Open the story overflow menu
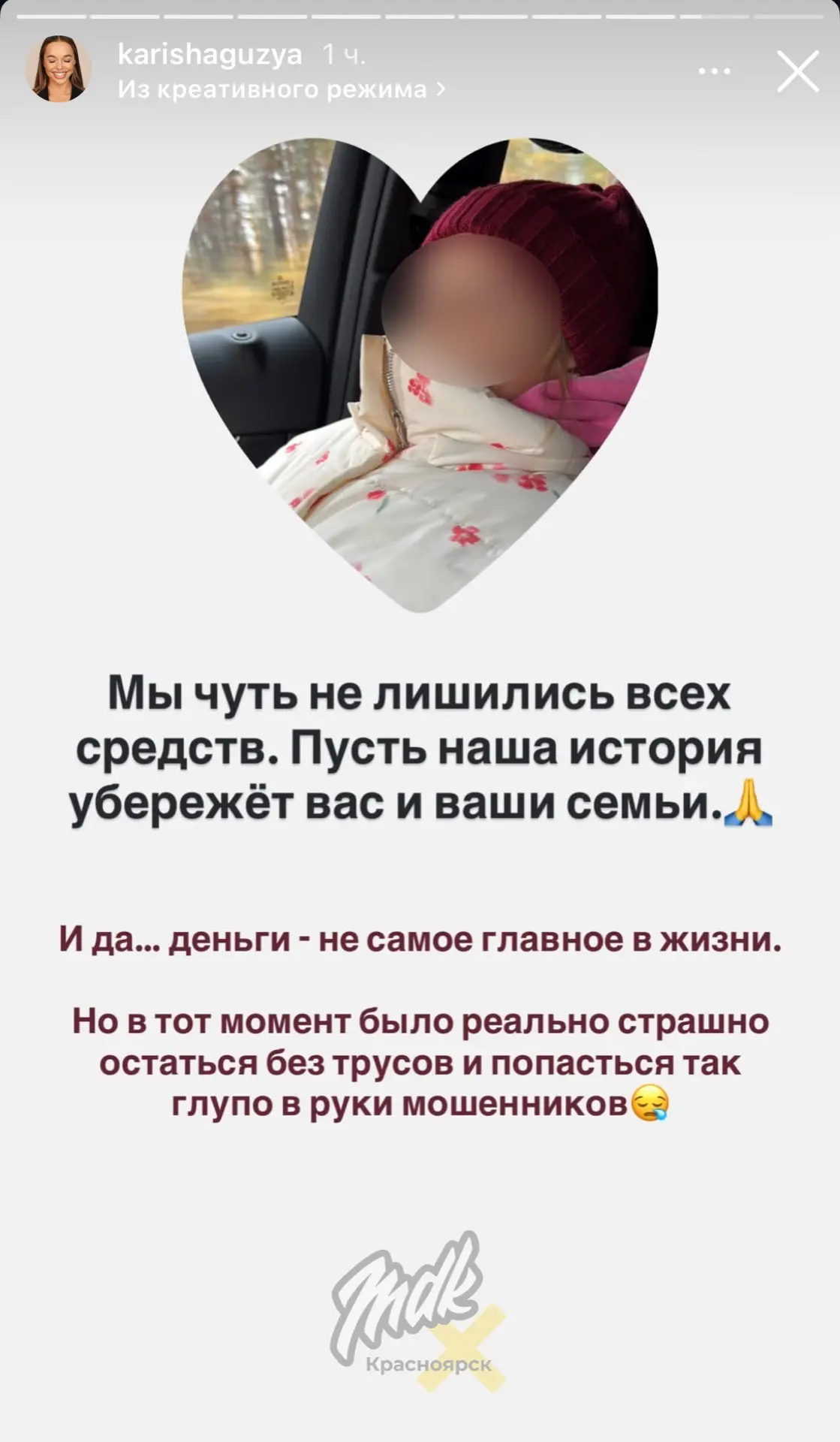840x1442 pixels. [714, 71]
